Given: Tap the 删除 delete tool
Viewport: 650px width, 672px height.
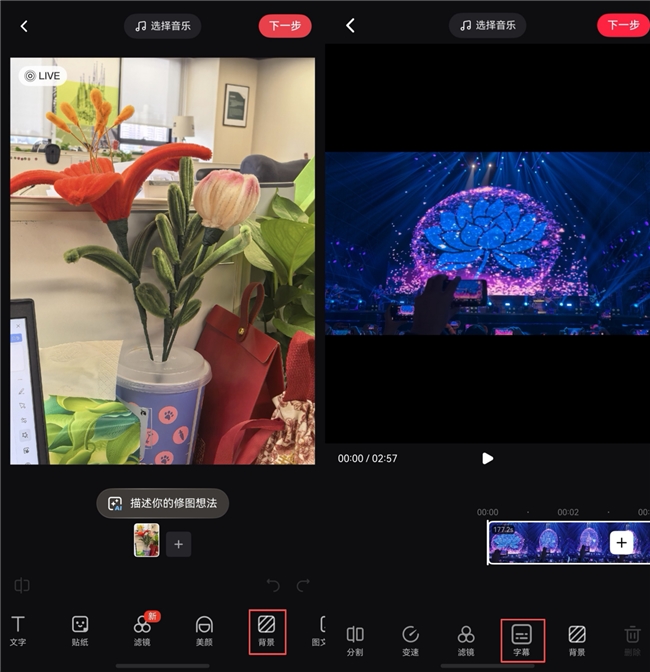Looking at the screenshot, I should (632, 641).
